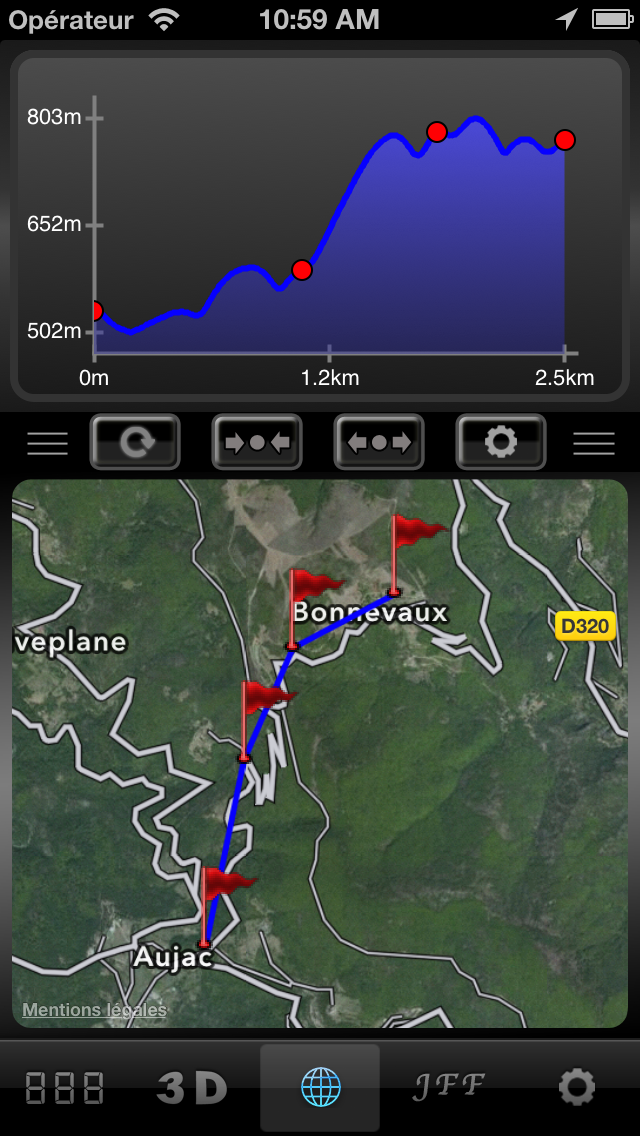Open the settings gear tab in bottom bar
This screenshot has height=1136, width=640.
[x=577, y=1087]
